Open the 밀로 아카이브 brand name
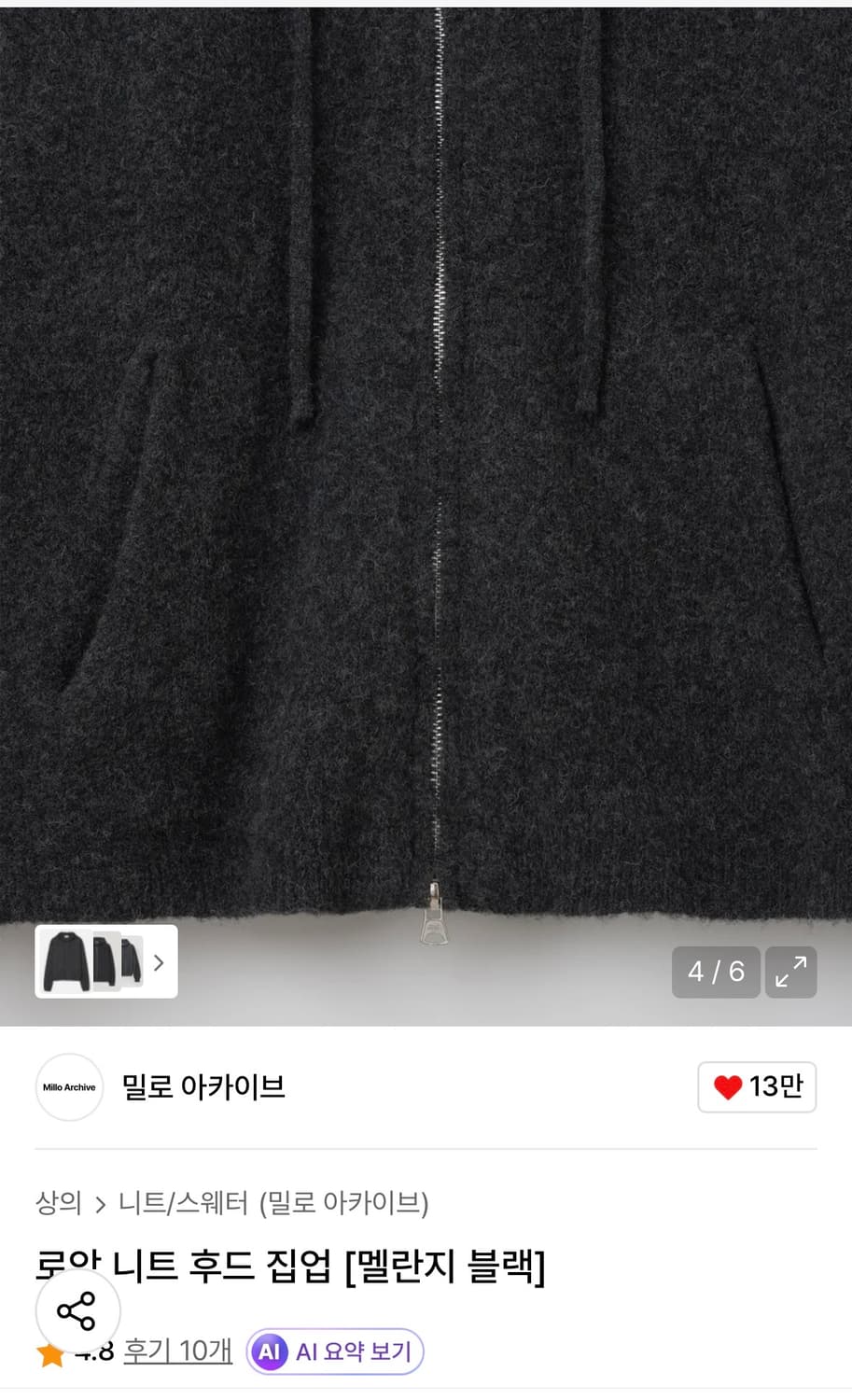 203,1087
